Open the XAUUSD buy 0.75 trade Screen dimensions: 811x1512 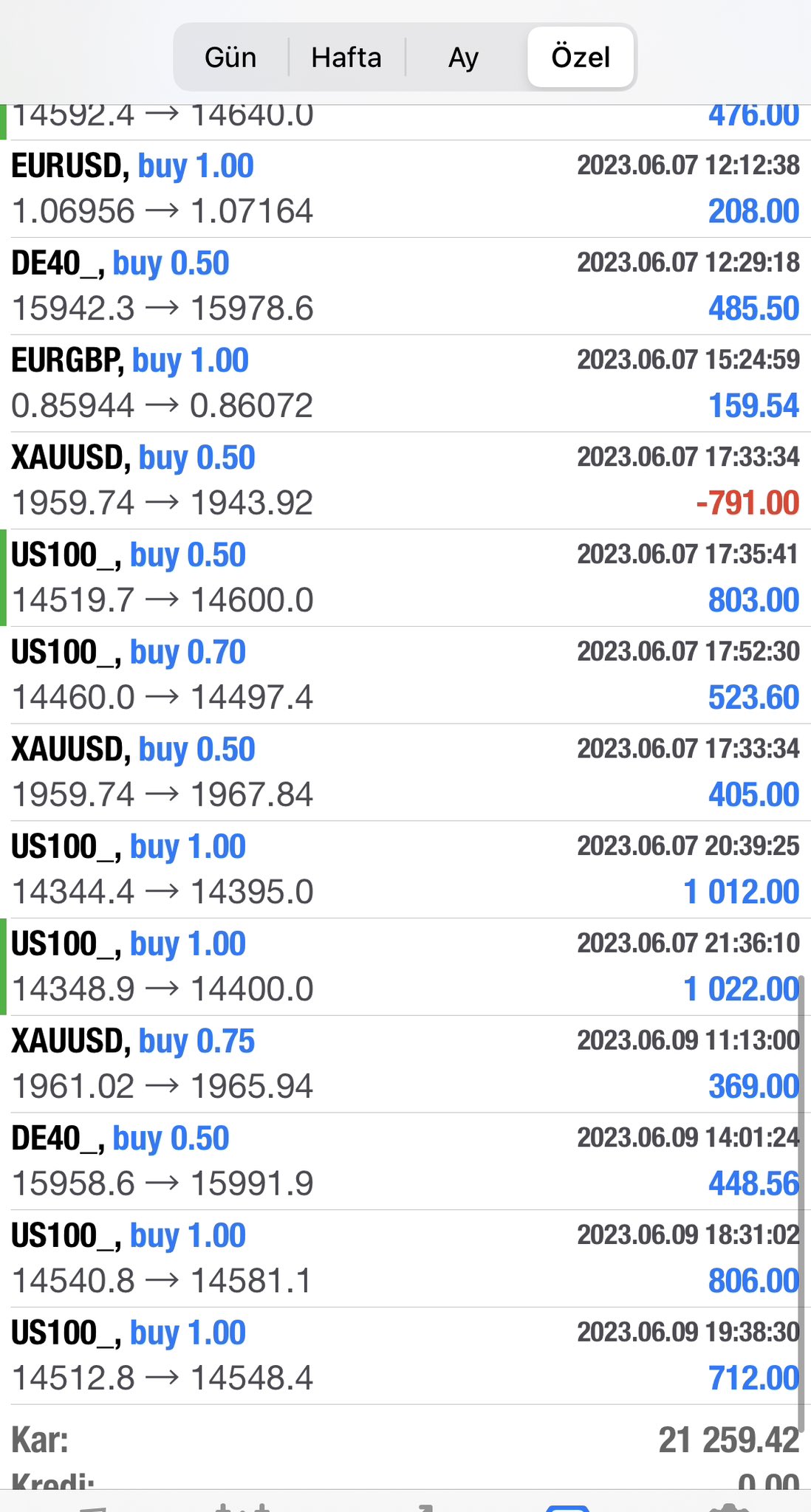(x=405, y=1064)
